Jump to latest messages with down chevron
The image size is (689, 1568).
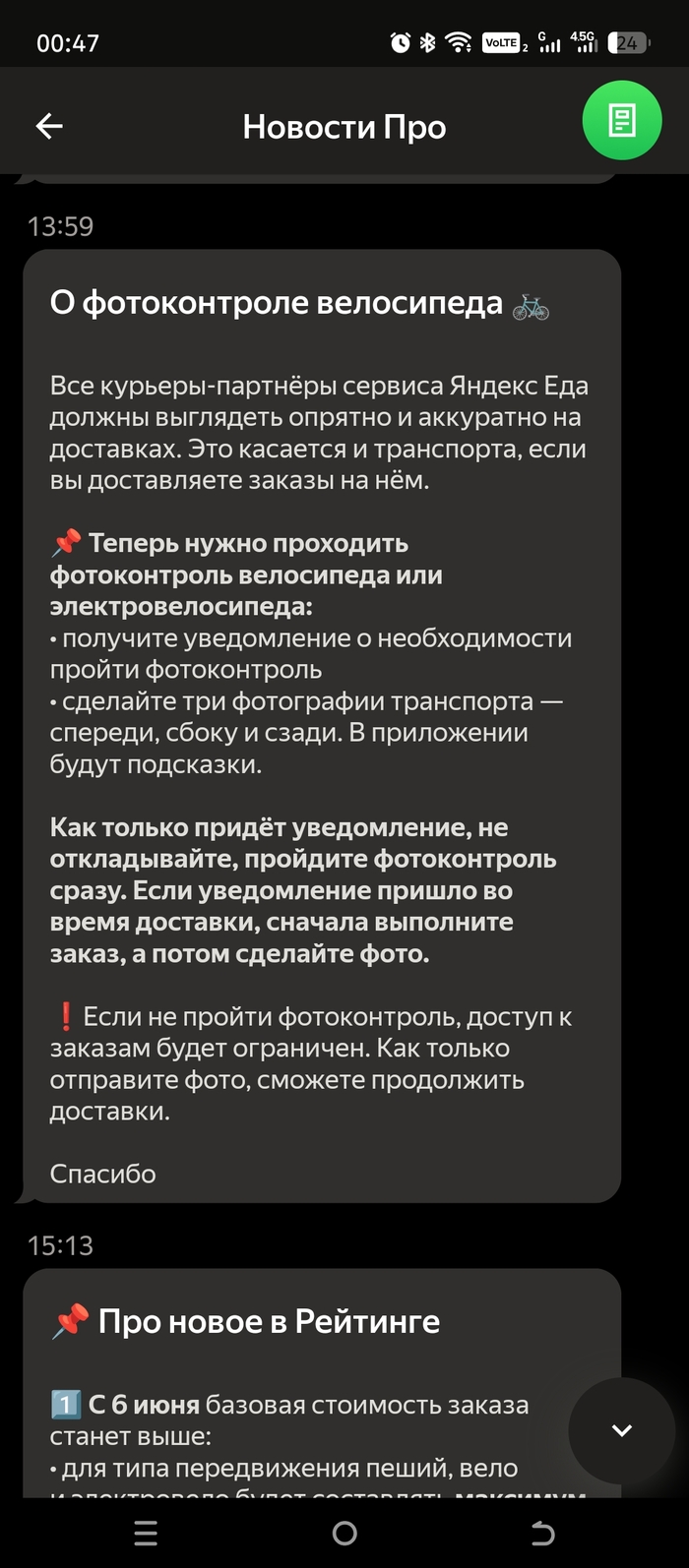[x=622, y=1430]
